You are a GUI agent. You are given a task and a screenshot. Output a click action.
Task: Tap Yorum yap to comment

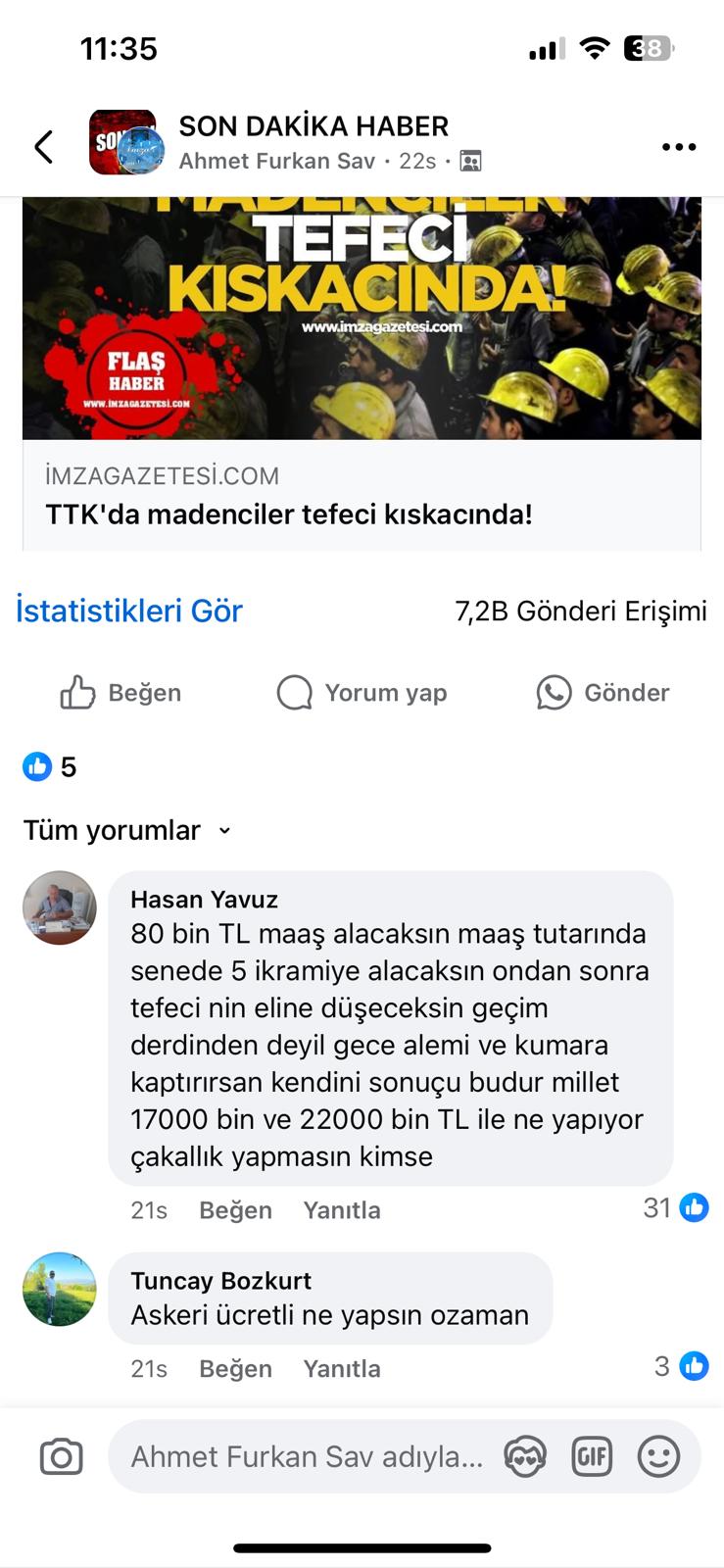[362, 693]
